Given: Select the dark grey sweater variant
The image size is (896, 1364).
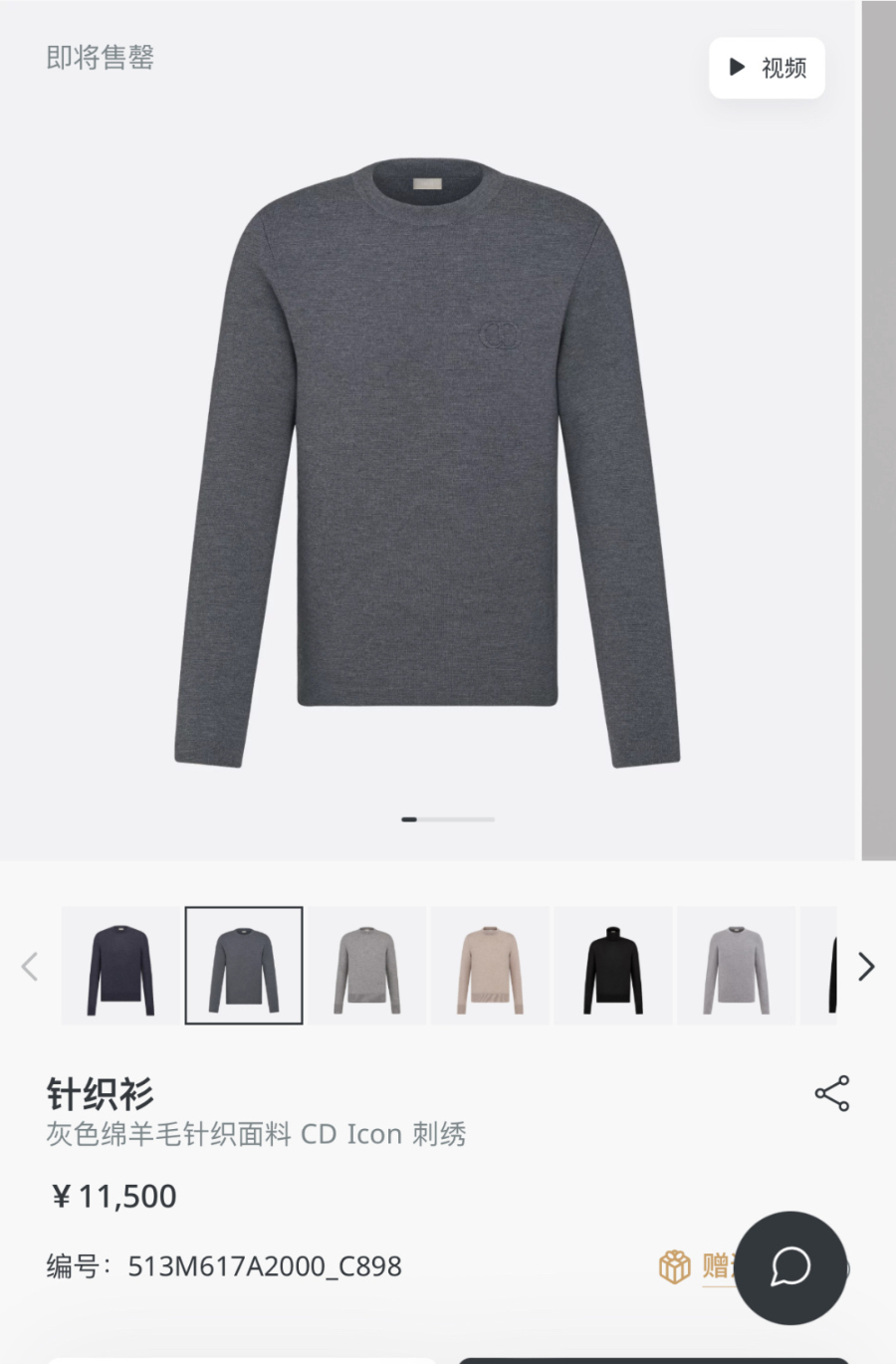Looking at the screenshot, I should 244,966.
